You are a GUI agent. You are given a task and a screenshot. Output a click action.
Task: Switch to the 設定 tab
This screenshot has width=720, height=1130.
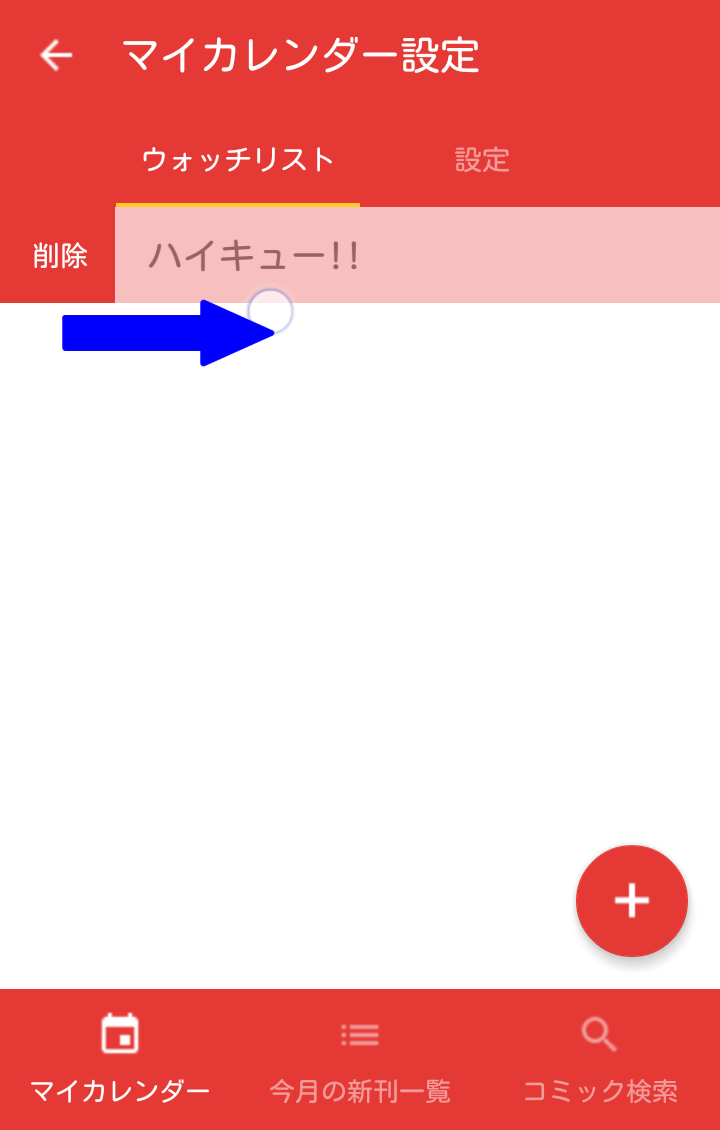tap(482, 160)
